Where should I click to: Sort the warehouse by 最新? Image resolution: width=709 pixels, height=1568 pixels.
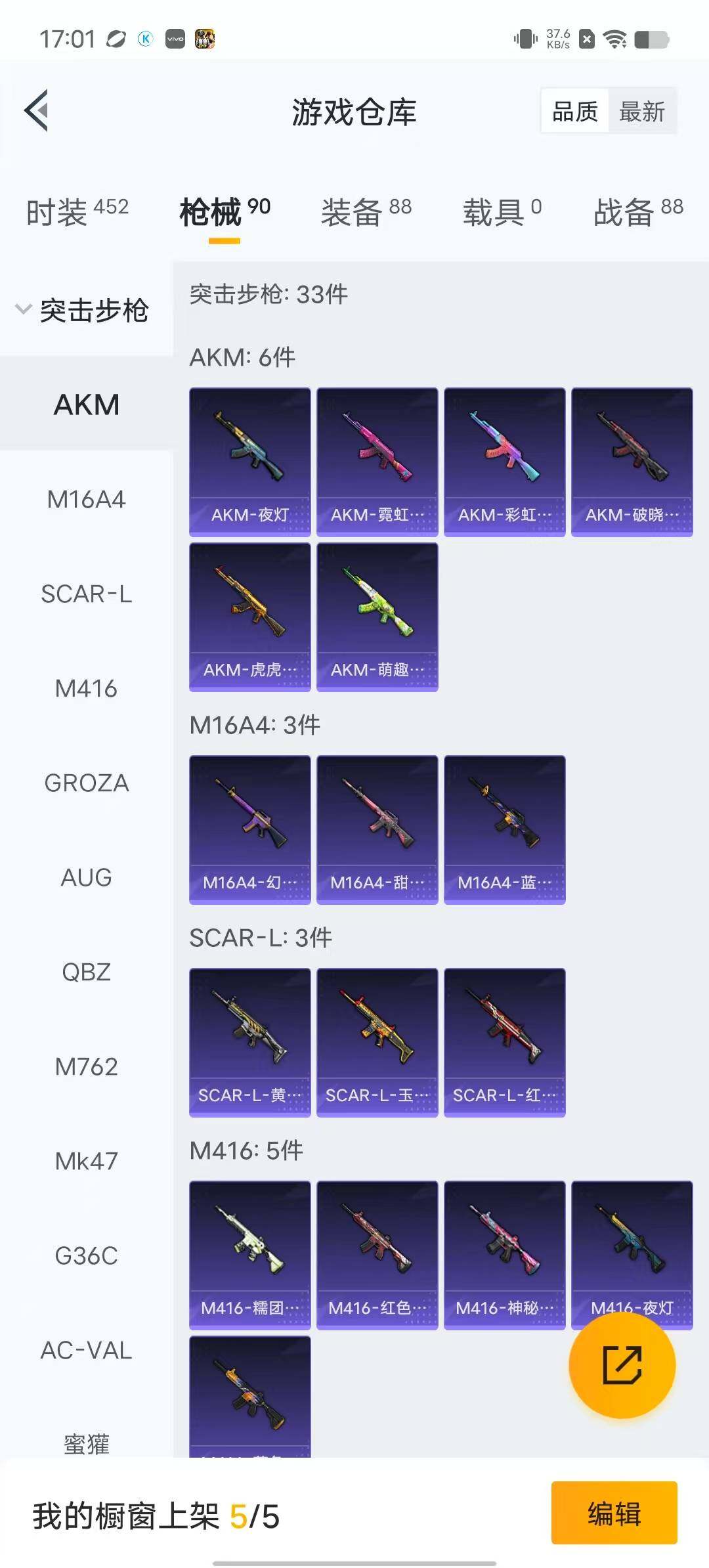click(x=642, y=112)
